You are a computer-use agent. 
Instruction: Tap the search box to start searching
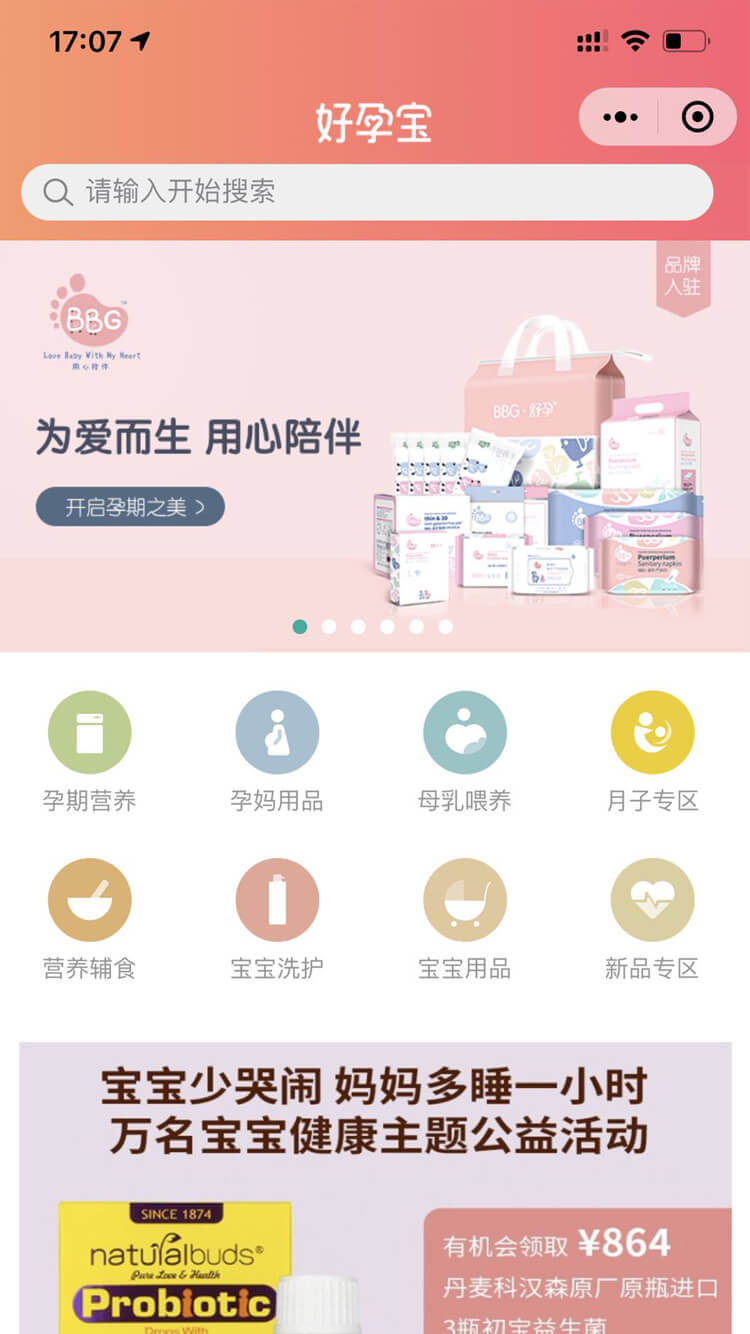(367, 192)
